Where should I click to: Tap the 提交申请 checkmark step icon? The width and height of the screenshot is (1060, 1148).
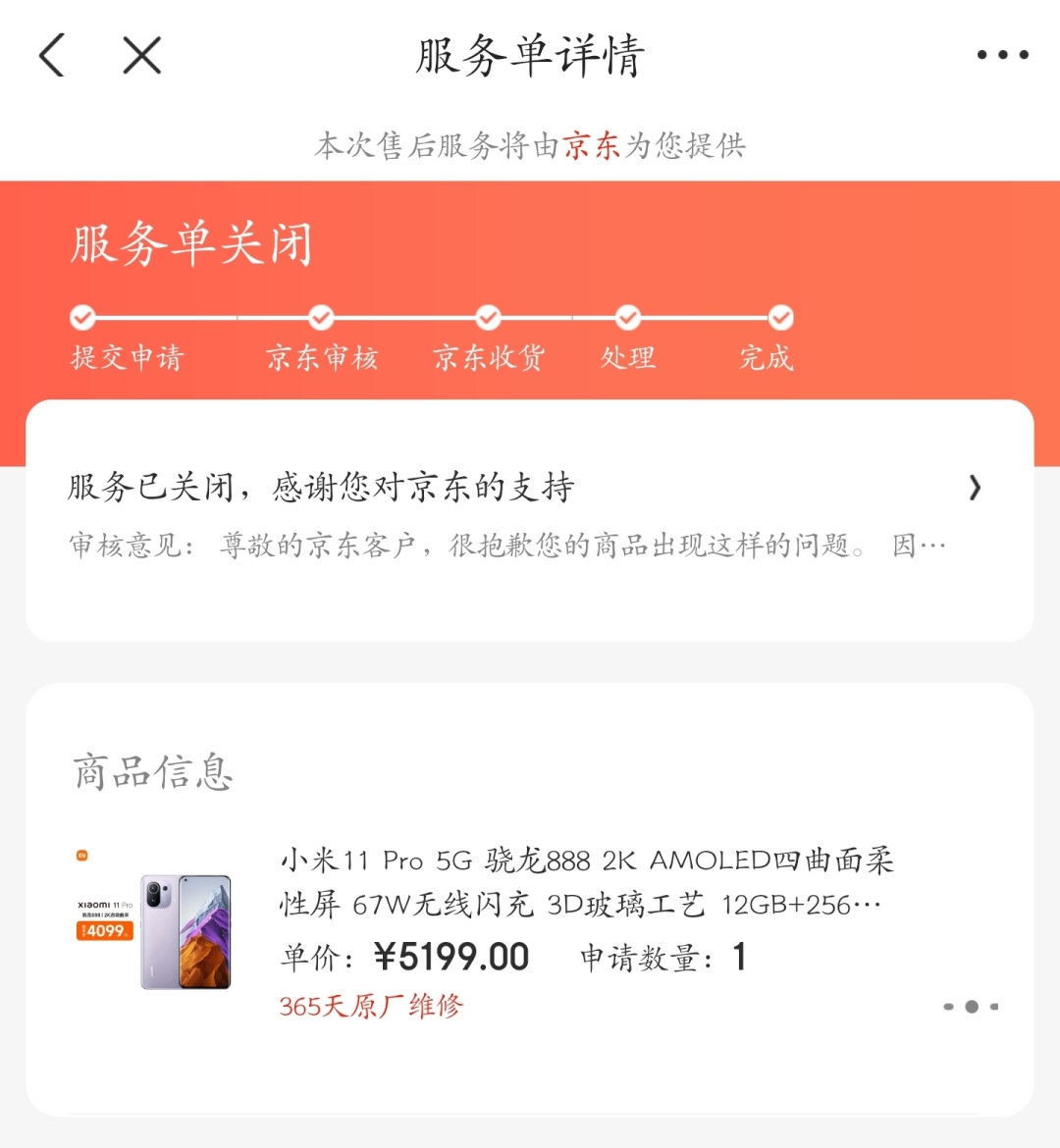[81, 317]
